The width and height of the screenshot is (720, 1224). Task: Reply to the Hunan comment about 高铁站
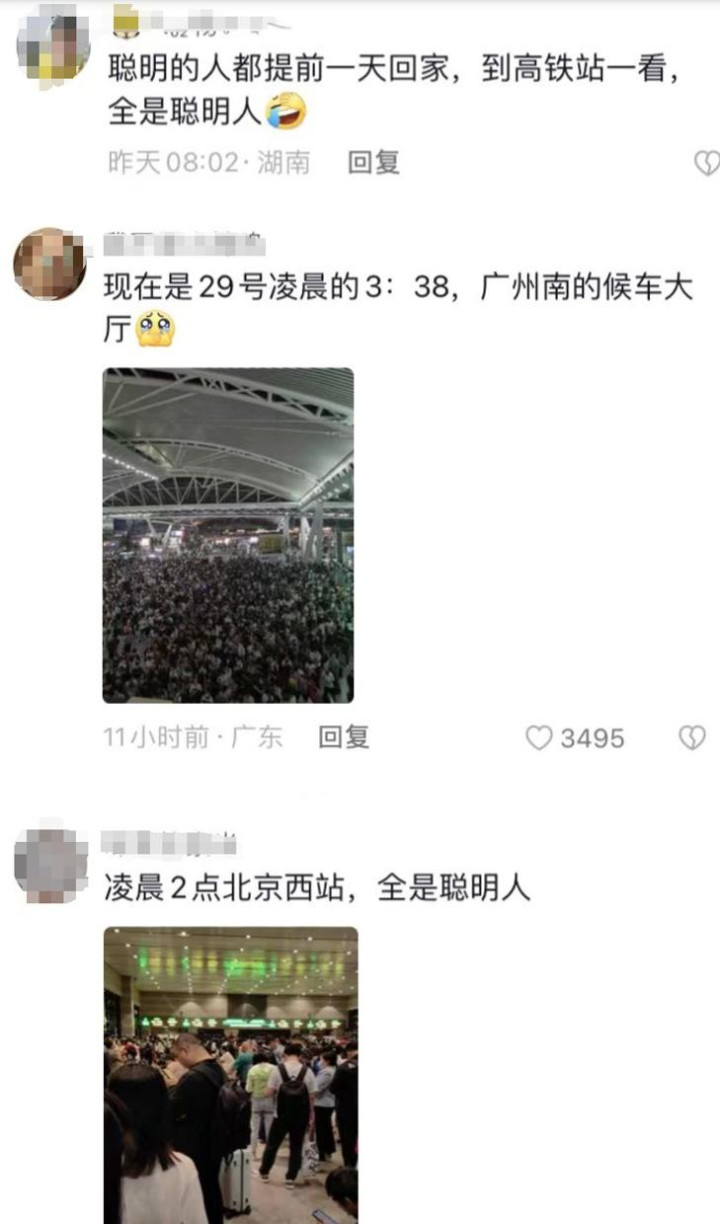pos(374,162)
